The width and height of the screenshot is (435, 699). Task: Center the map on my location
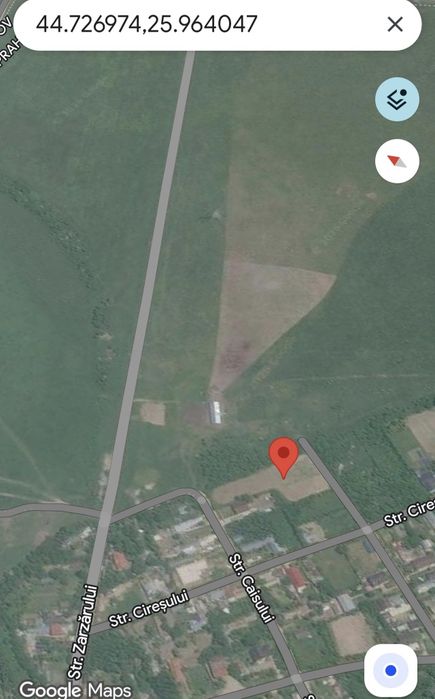[x=391, y=670]
